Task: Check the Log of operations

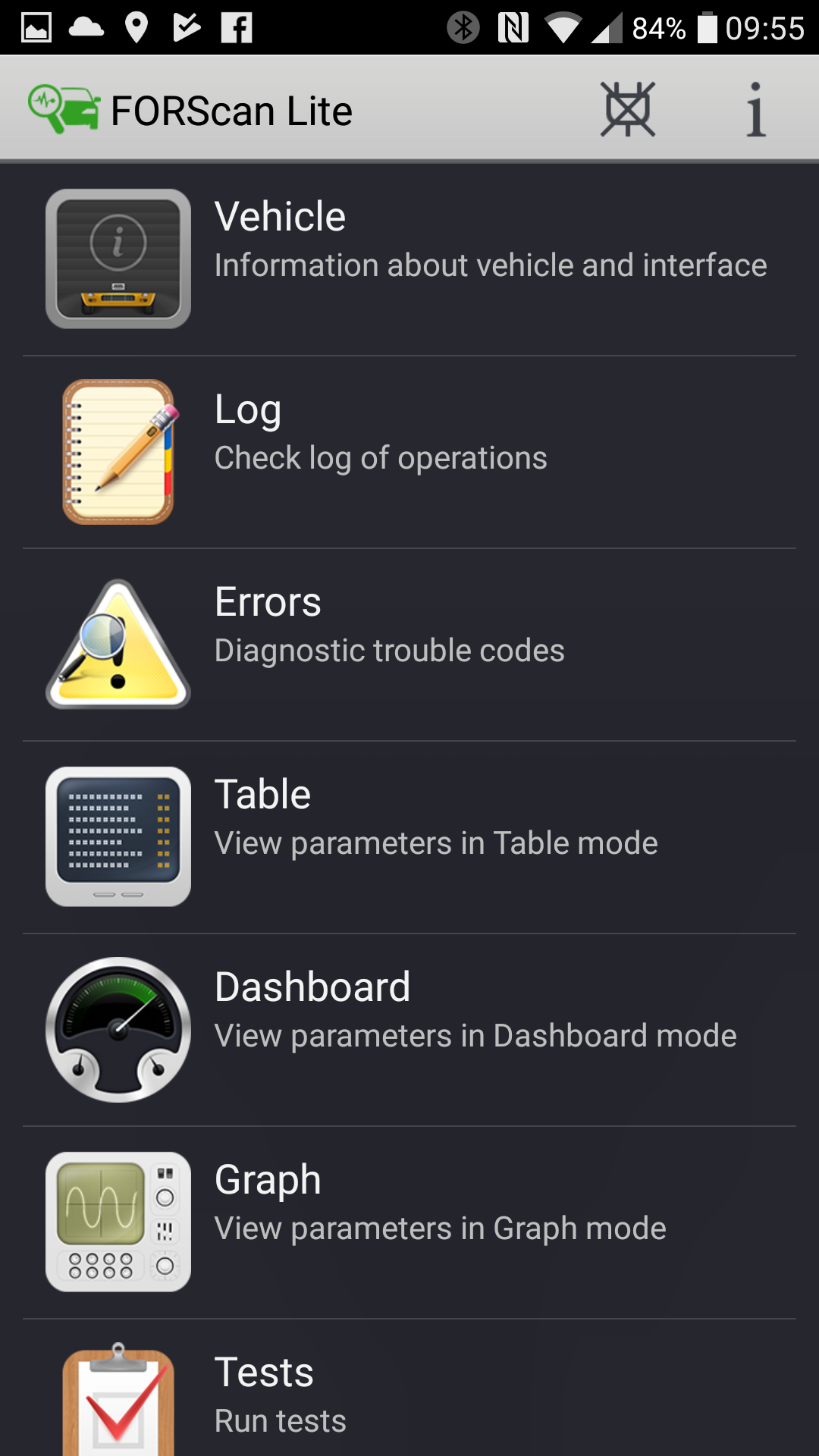Action: pos(409,452)
